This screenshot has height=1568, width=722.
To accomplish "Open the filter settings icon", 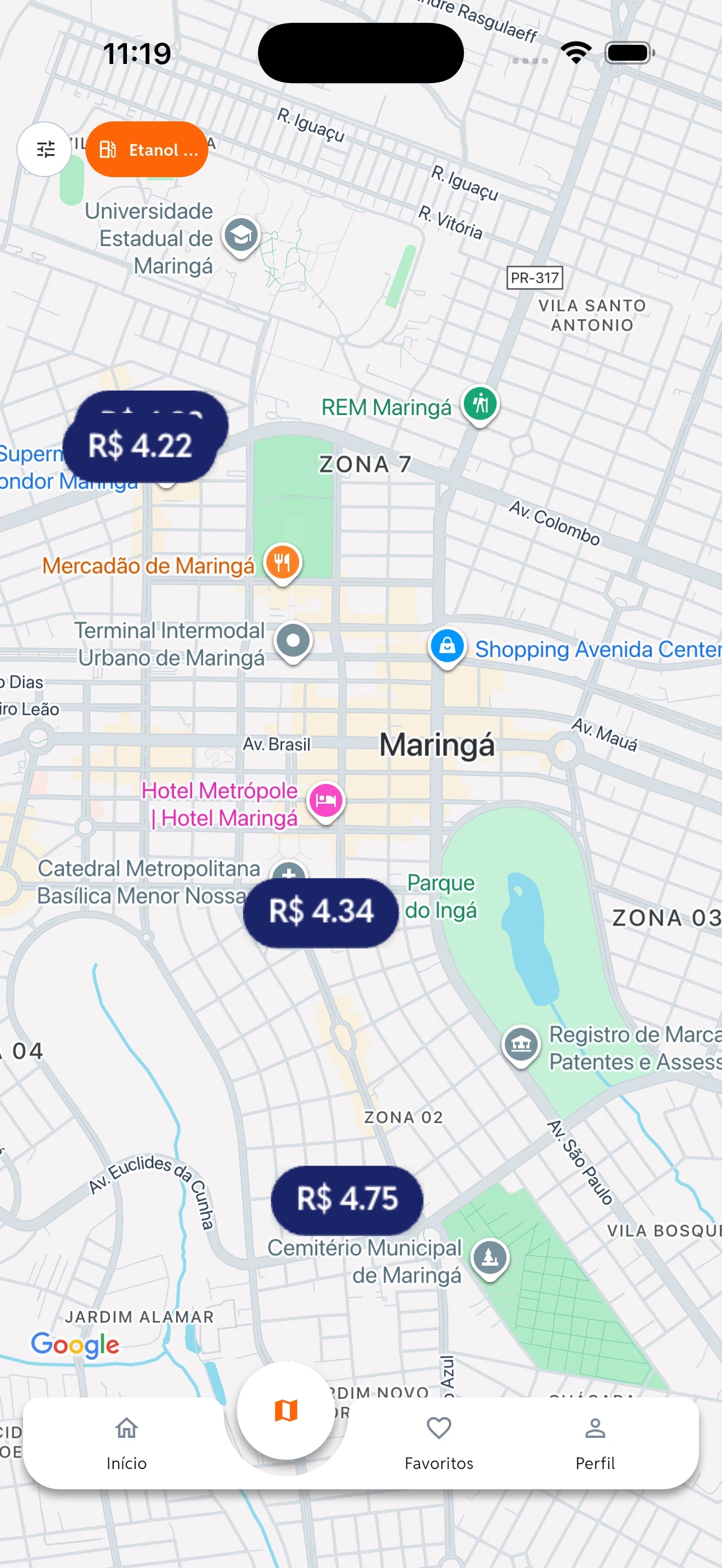I will (44, 149).
